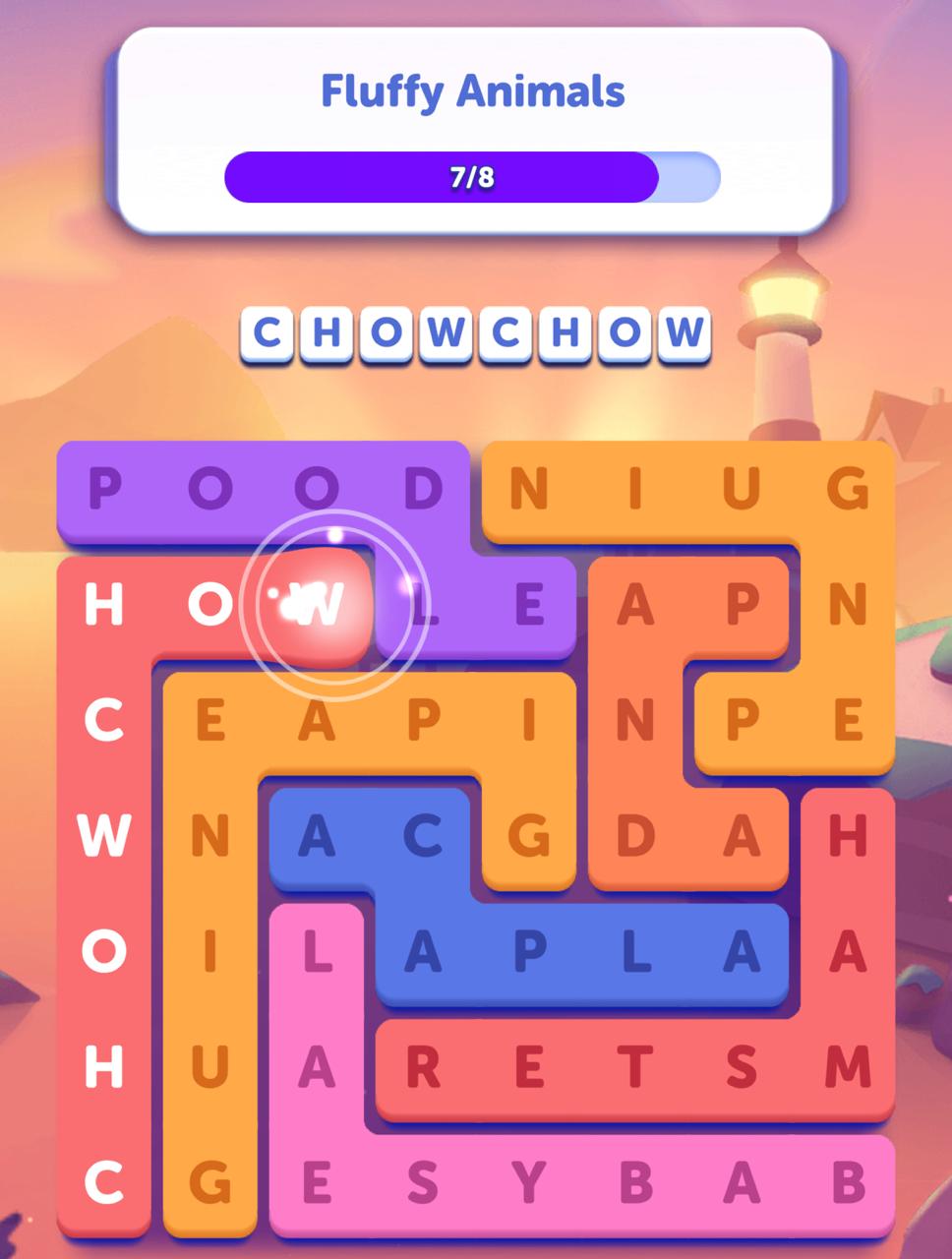Image resolution: width=952 pixels, height=1259 pixels.
Task: Tap the letter Y in the pink word
Action: point(529,1183)
